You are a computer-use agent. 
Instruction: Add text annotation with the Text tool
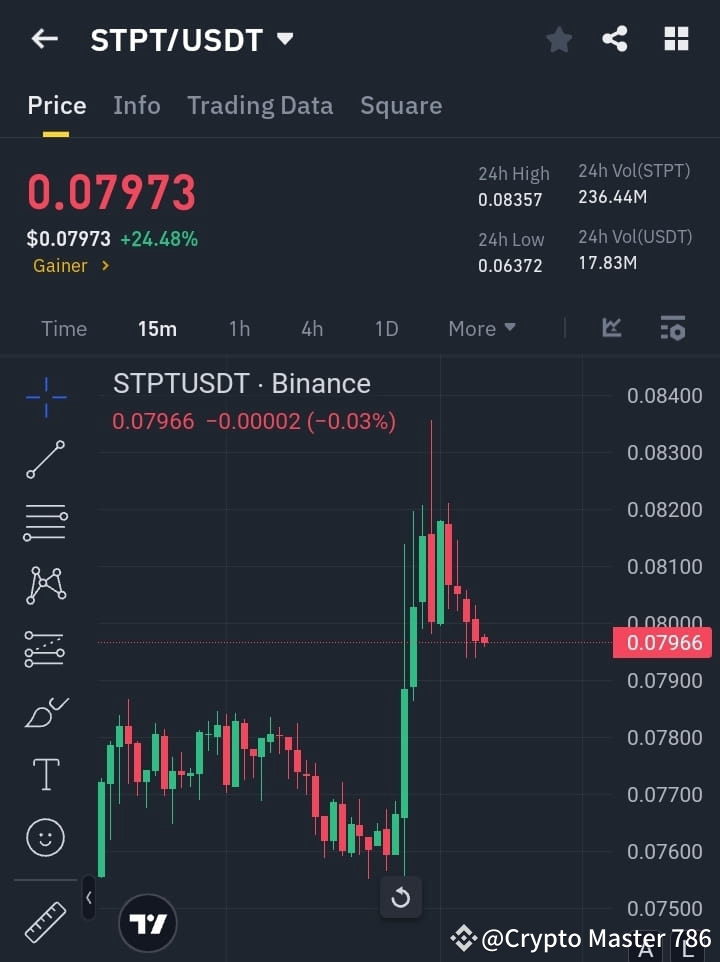pos(45,774)
